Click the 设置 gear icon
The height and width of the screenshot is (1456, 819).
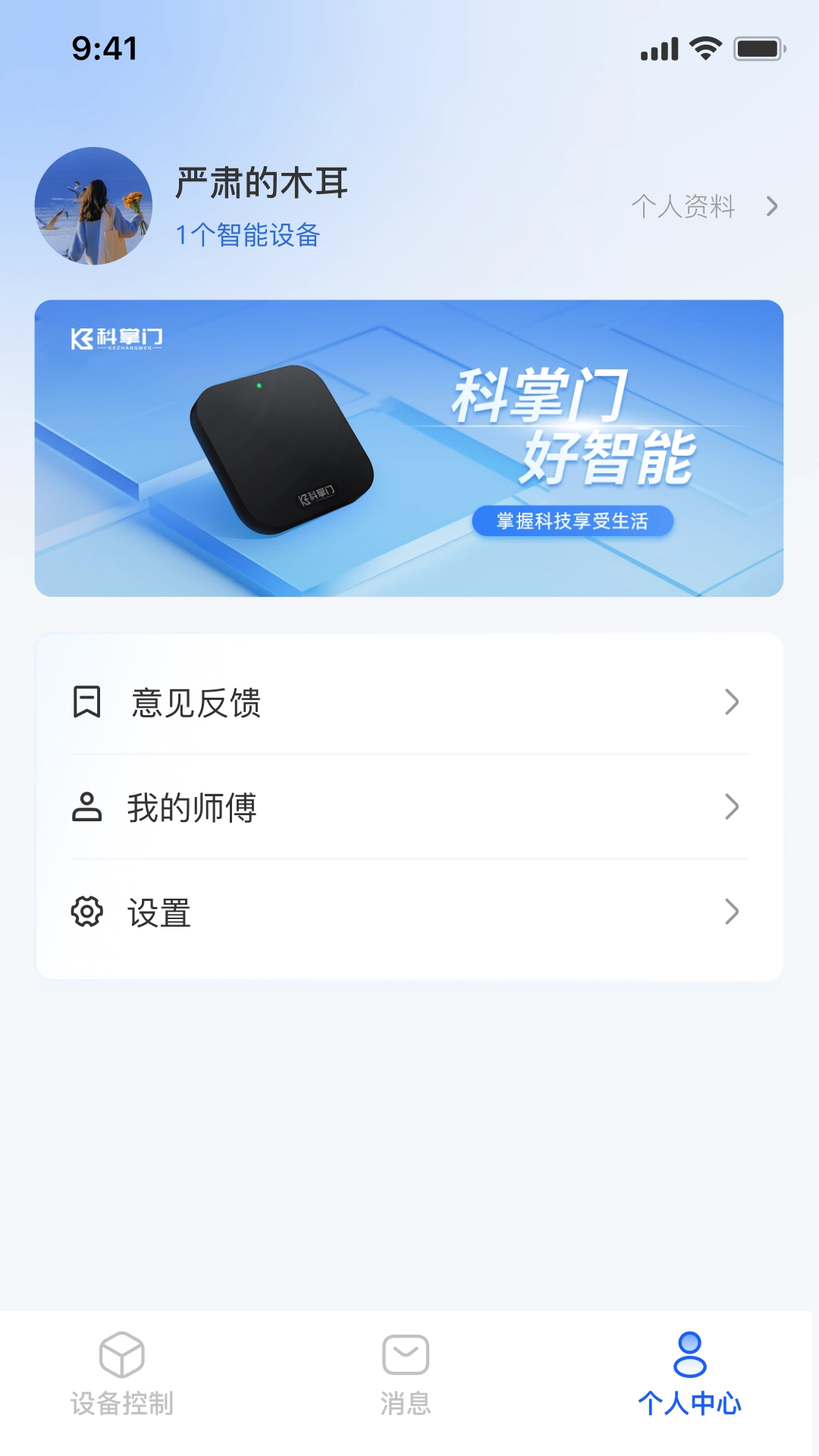tap(86, 913)
